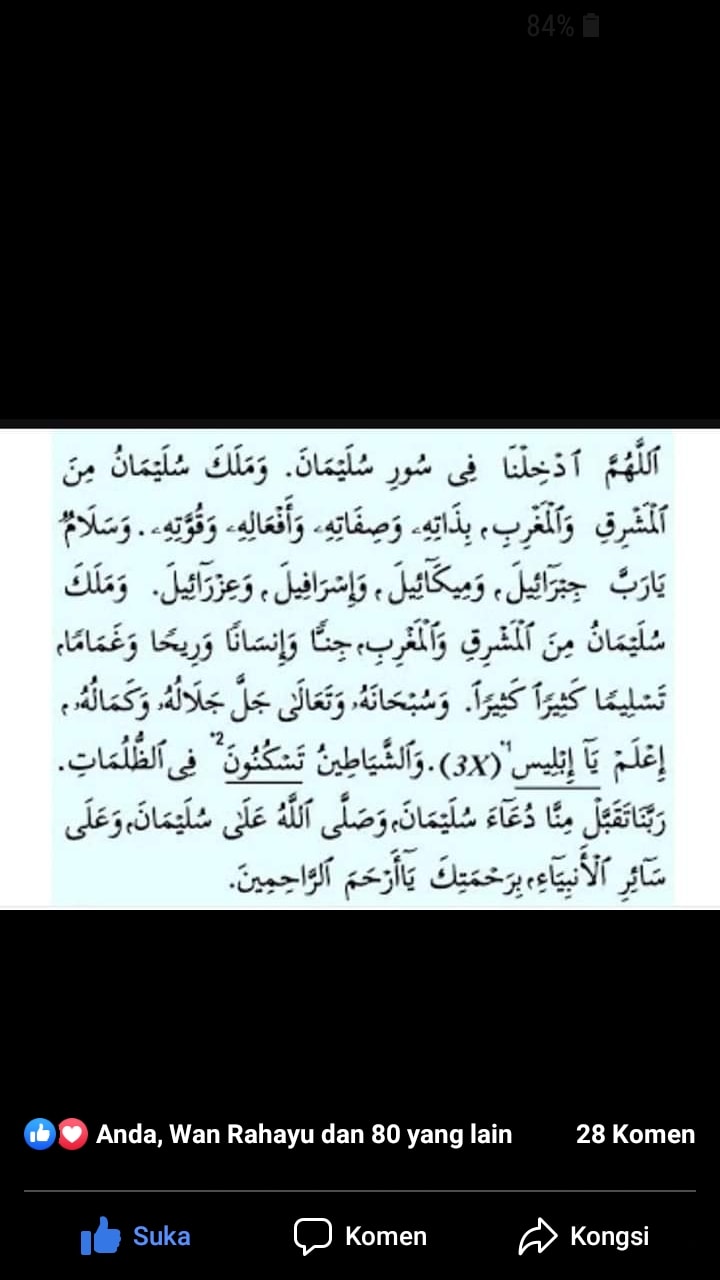720x1280 pixels.
Task: Share the post via Kongsi
Action: pos(584,1237)
